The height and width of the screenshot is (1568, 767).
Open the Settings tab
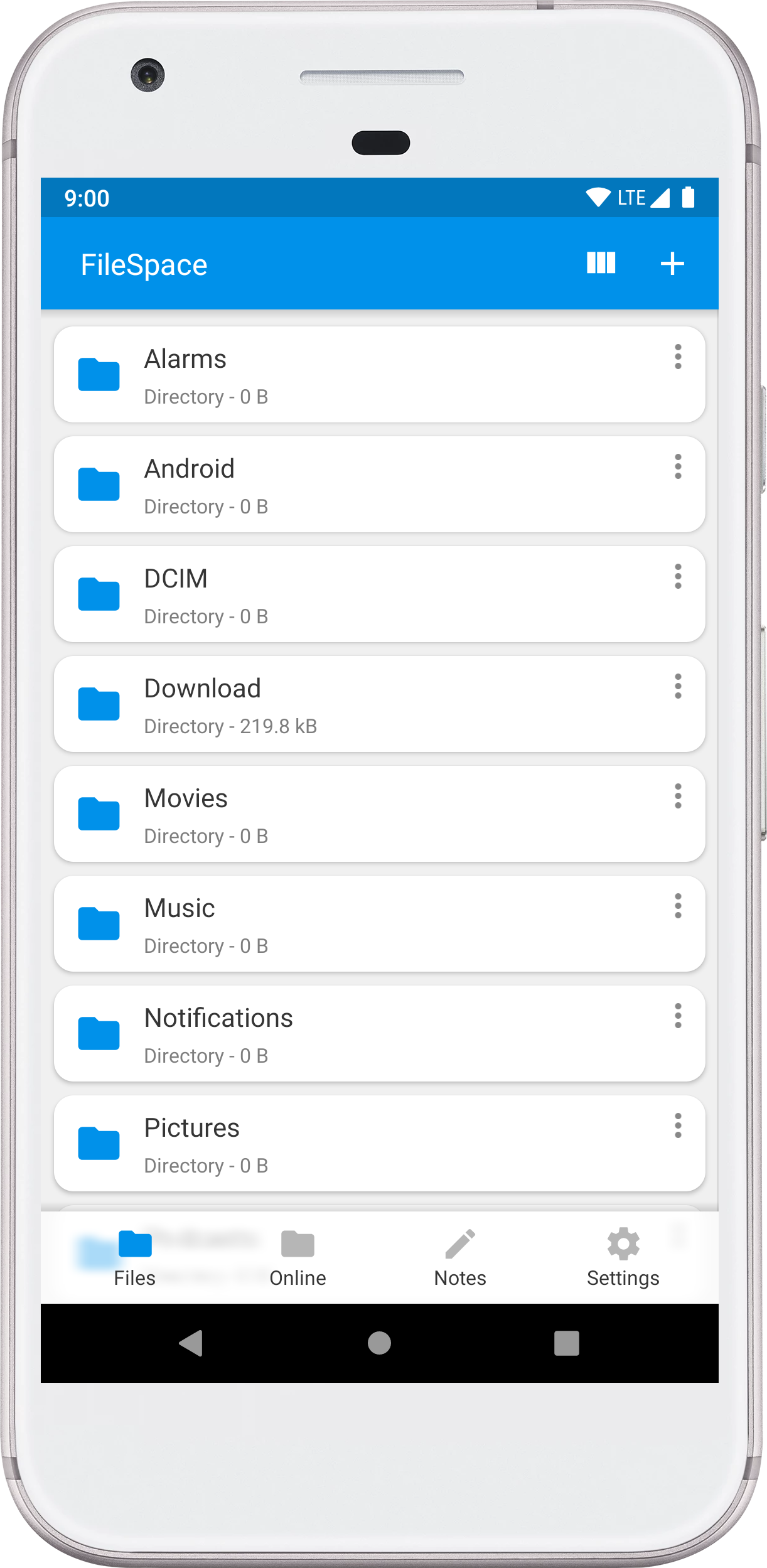623,1258
